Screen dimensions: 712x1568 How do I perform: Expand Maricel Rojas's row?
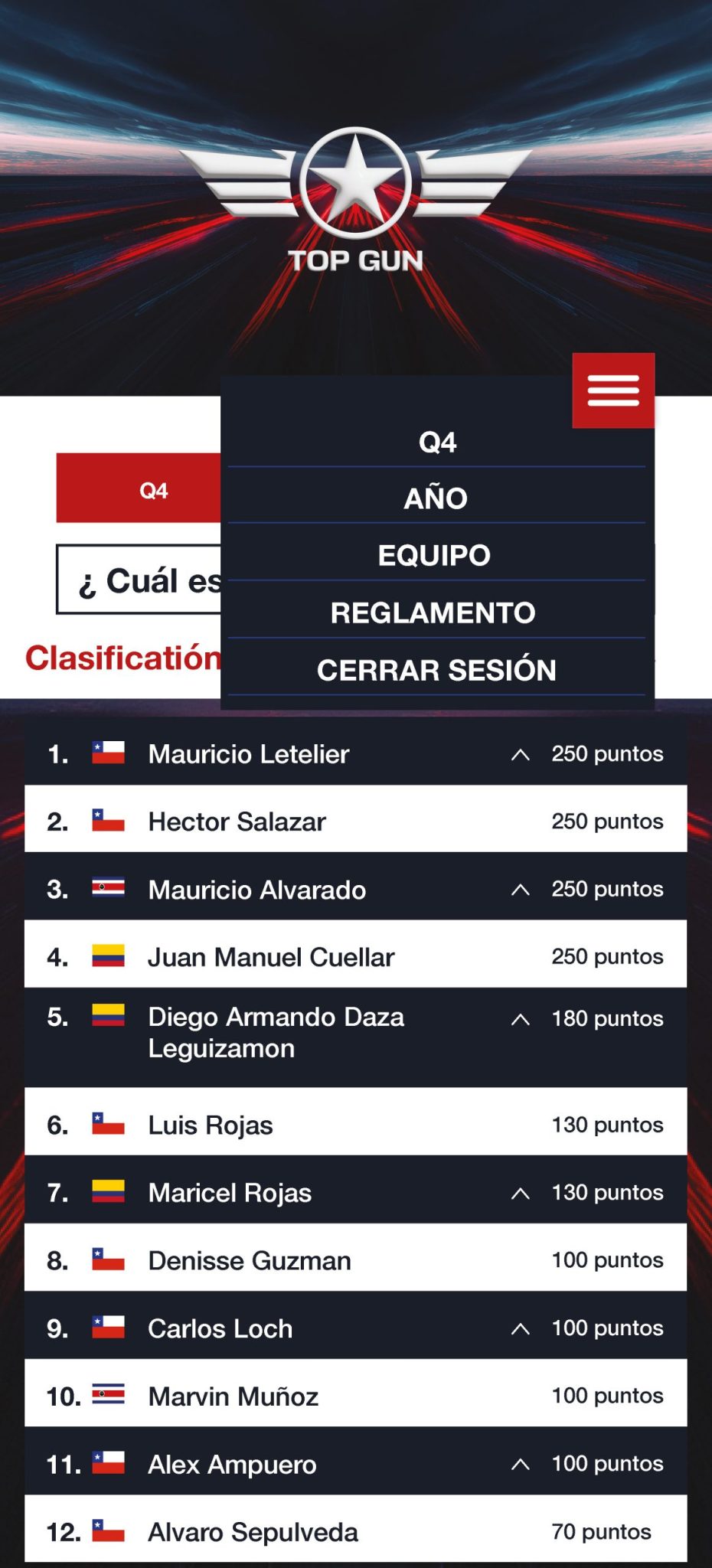pyautogui.click(x=520, y=1193)
